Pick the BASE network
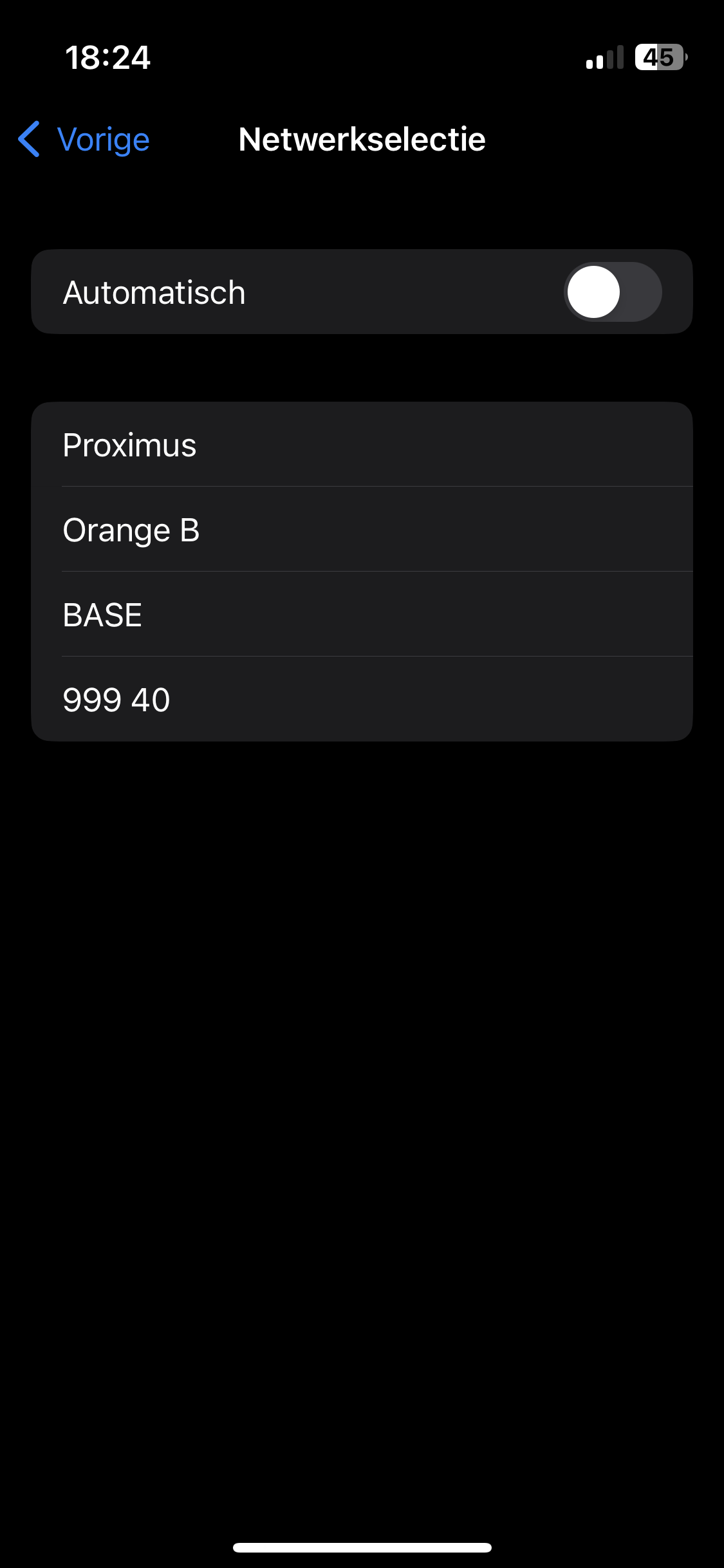Screen dimensions: 724x1568 tap(362, 615)
